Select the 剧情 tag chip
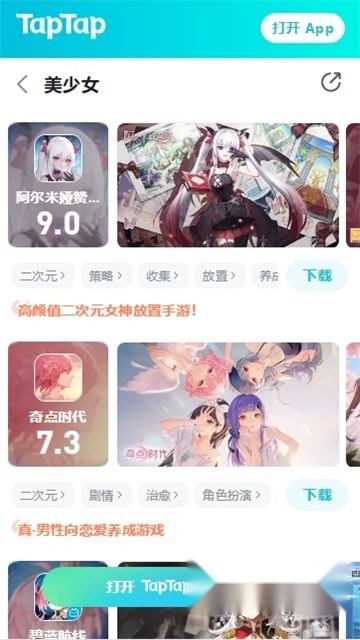This screenshot has height=640, width=360. (107, 495)
